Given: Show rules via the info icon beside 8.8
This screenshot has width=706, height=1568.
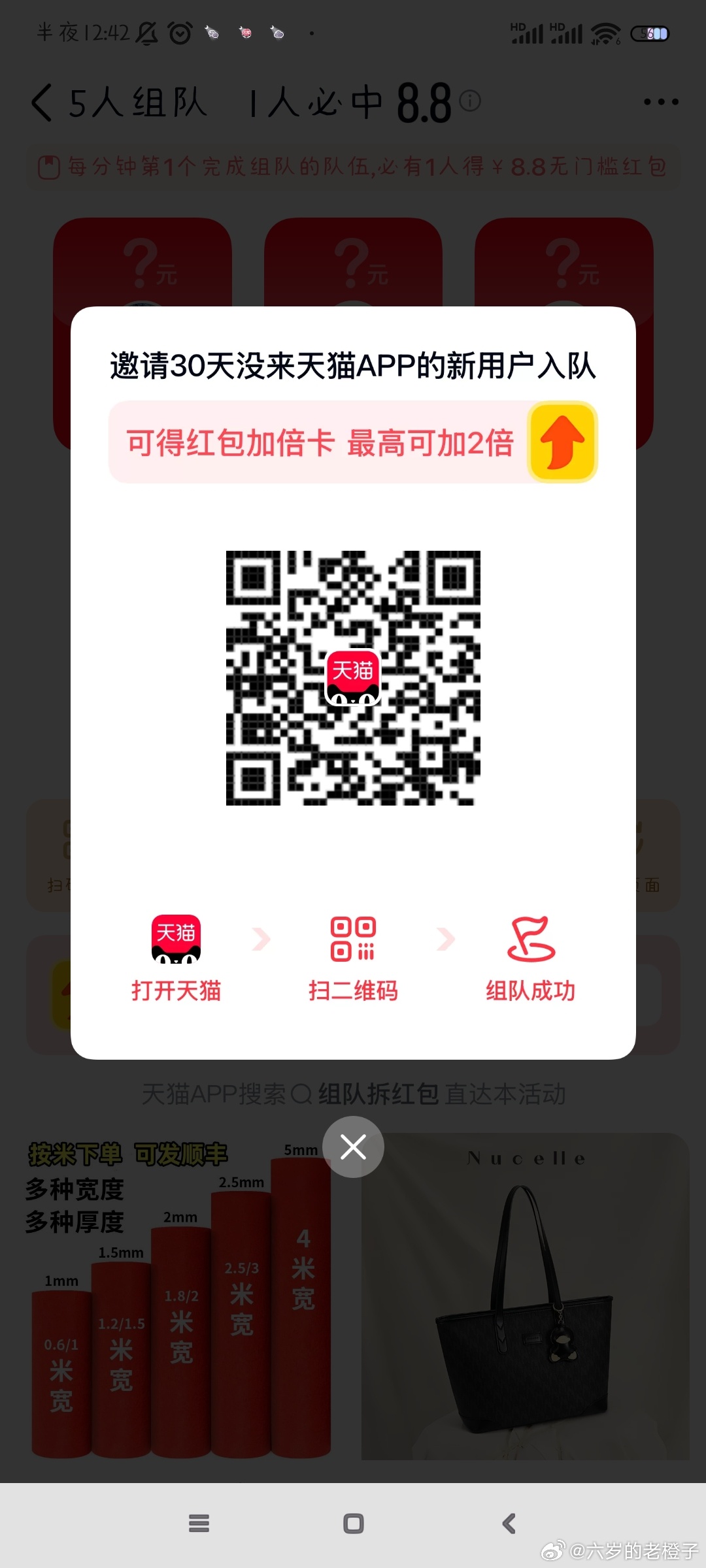Looking at the screenshot, I should click(x=470, y=101).
